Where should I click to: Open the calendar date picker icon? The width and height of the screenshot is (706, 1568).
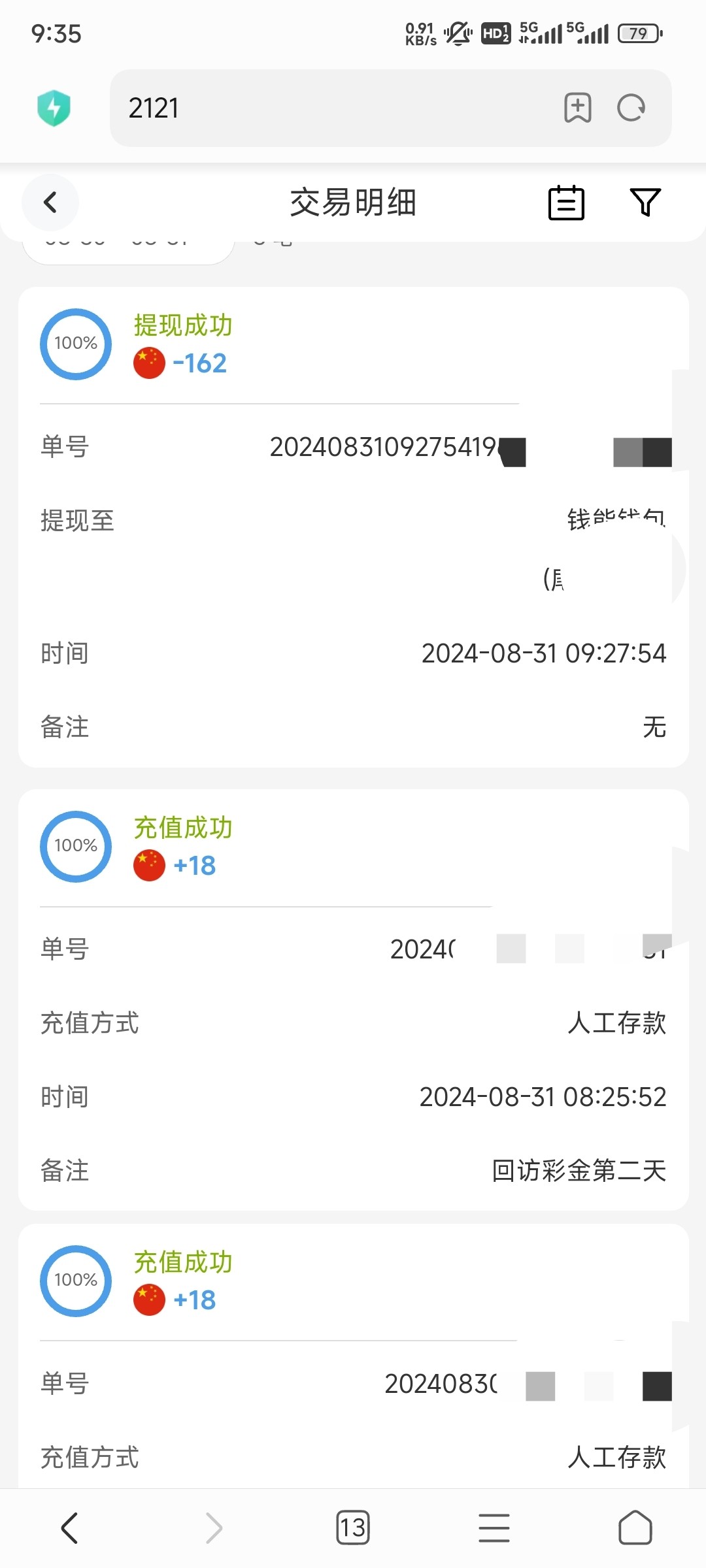[566, 203]
